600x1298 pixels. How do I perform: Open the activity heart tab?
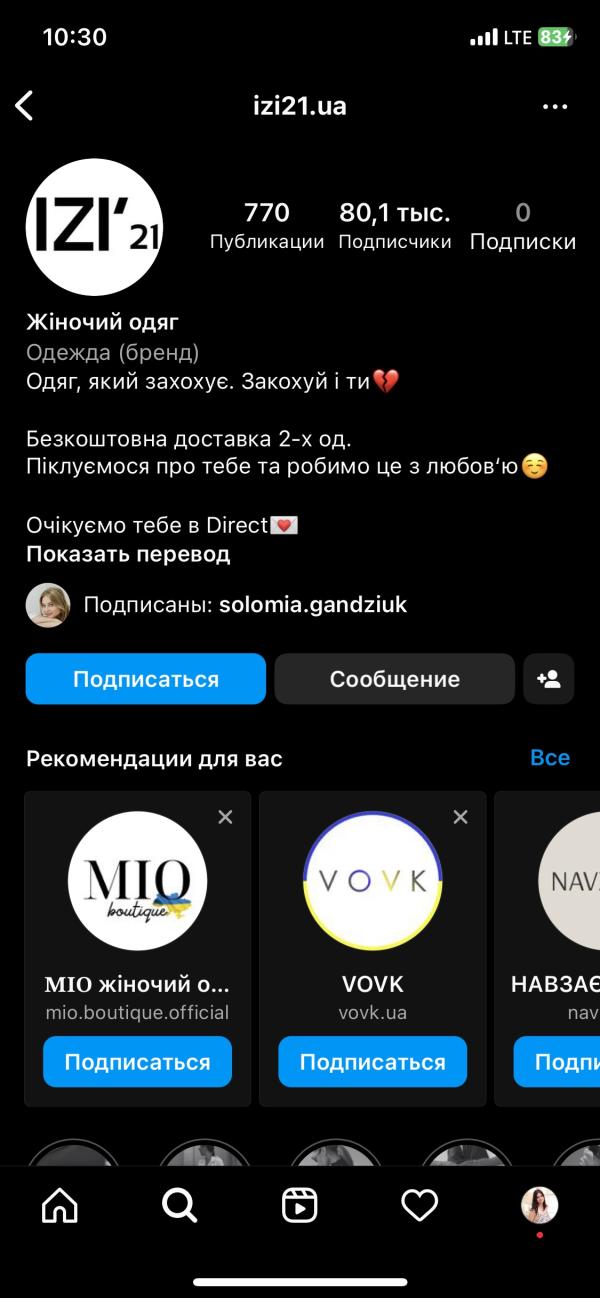[x=420, y=1206]
